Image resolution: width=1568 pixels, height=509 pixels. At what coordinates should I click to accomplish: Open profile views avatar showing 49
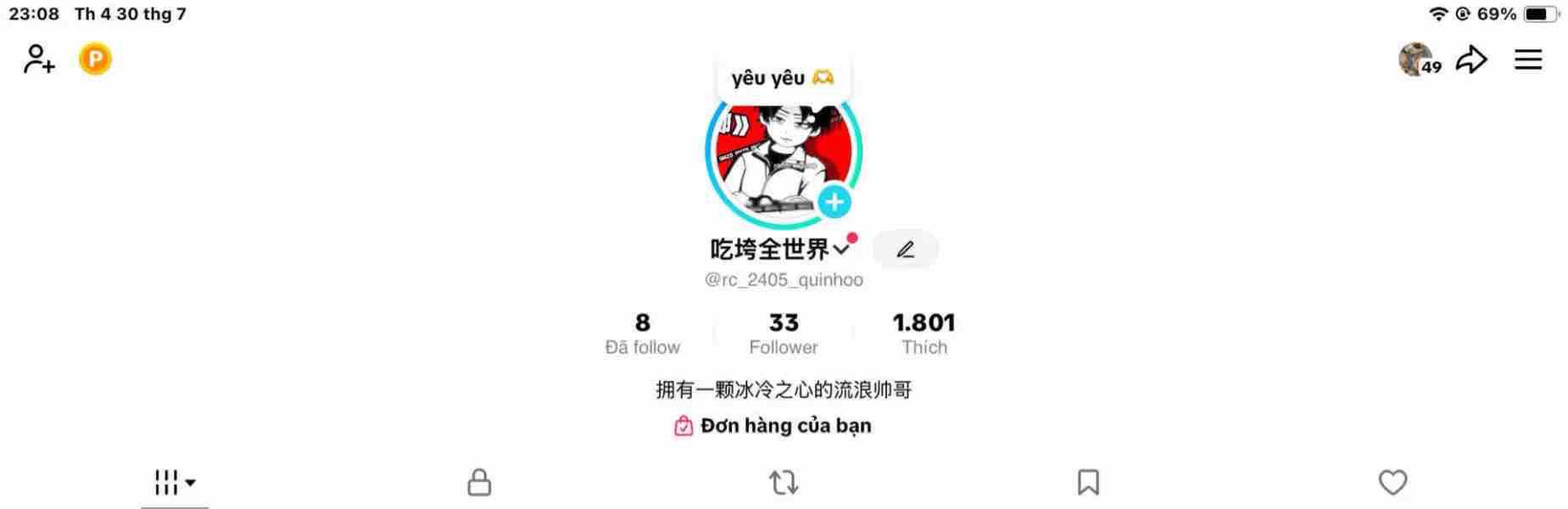1419,60
